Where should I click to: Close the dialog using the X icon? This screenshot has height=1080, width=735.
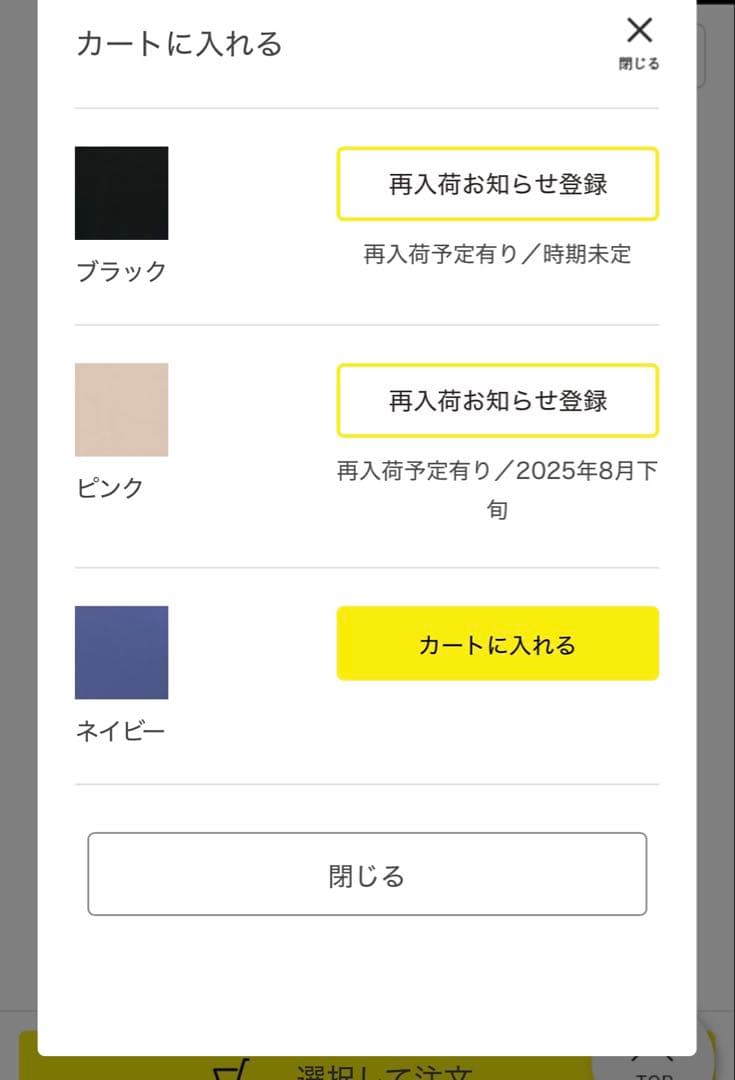[640, 30]
